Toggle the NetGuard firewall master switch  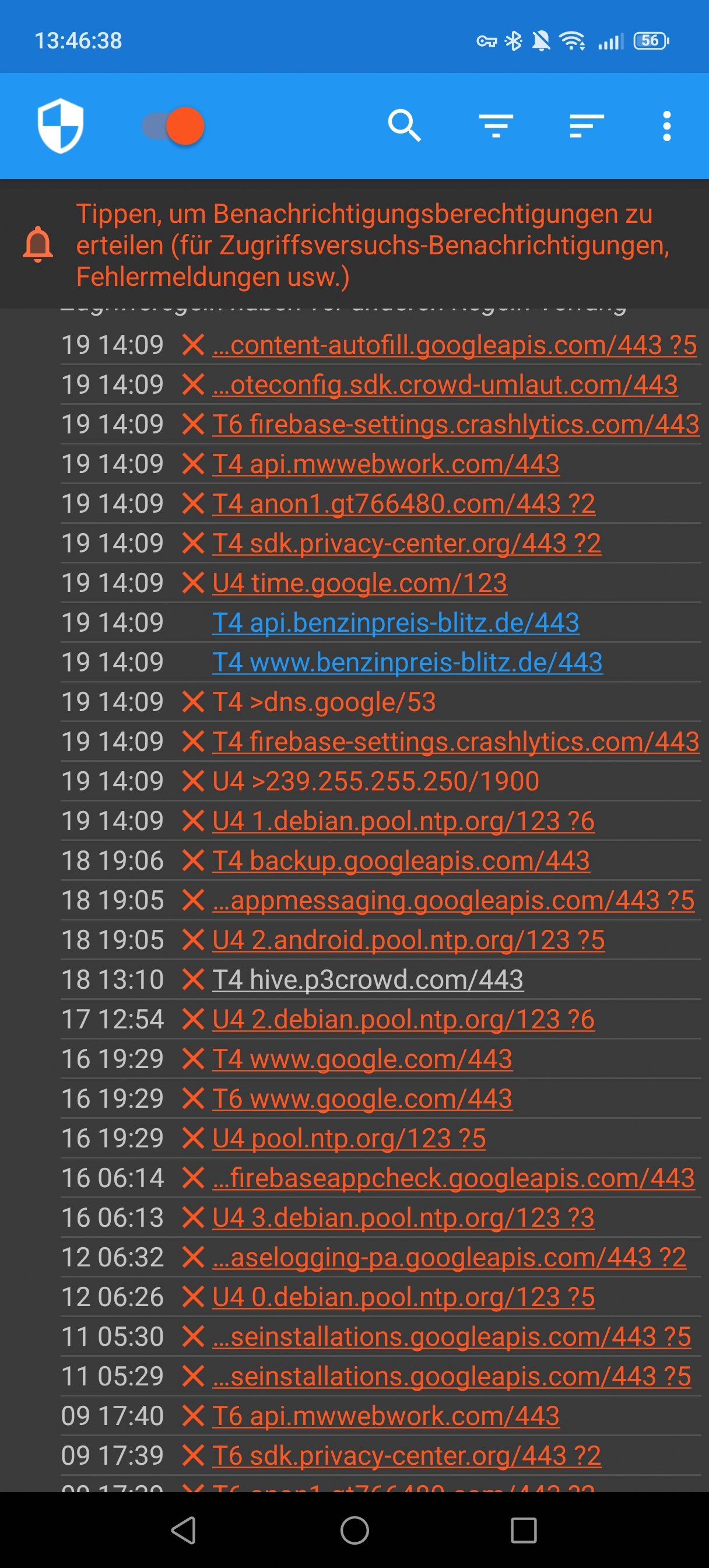173,126
